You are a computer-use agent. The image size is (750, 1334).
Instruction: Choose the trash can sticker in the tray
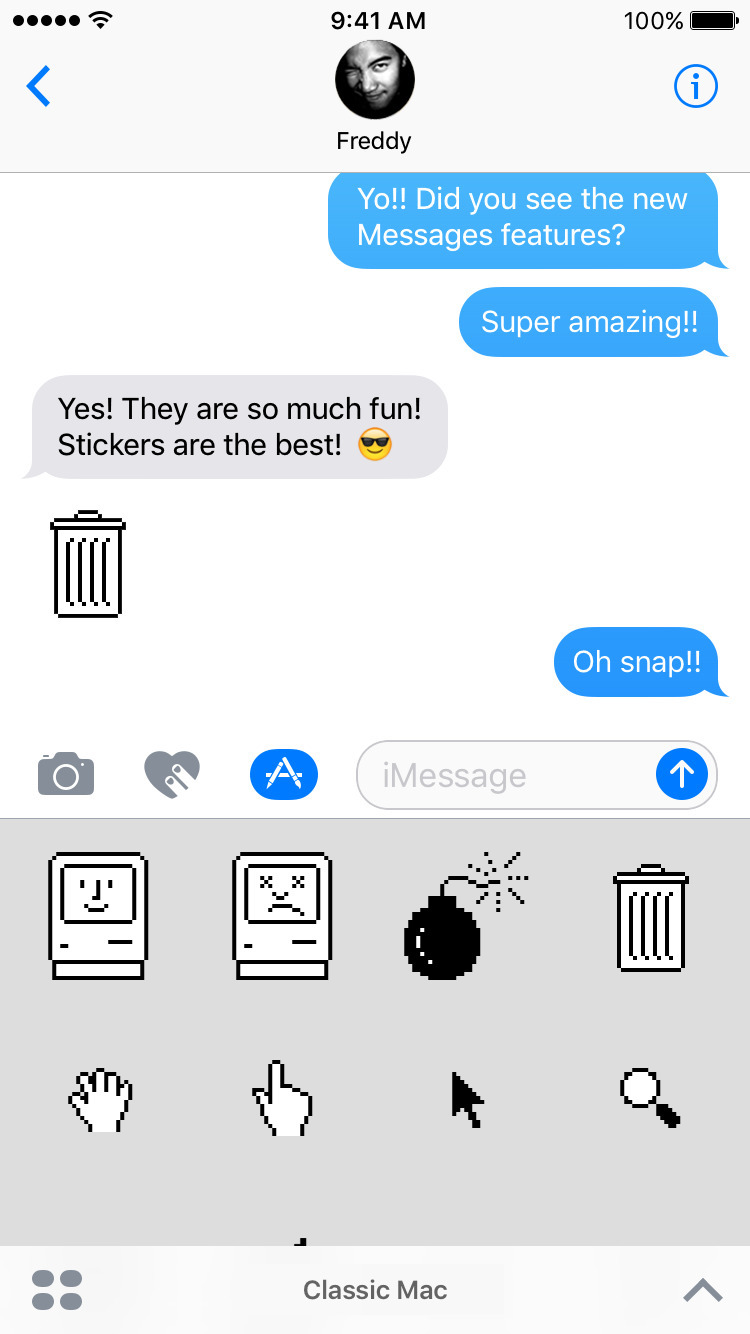click(650, 919)
